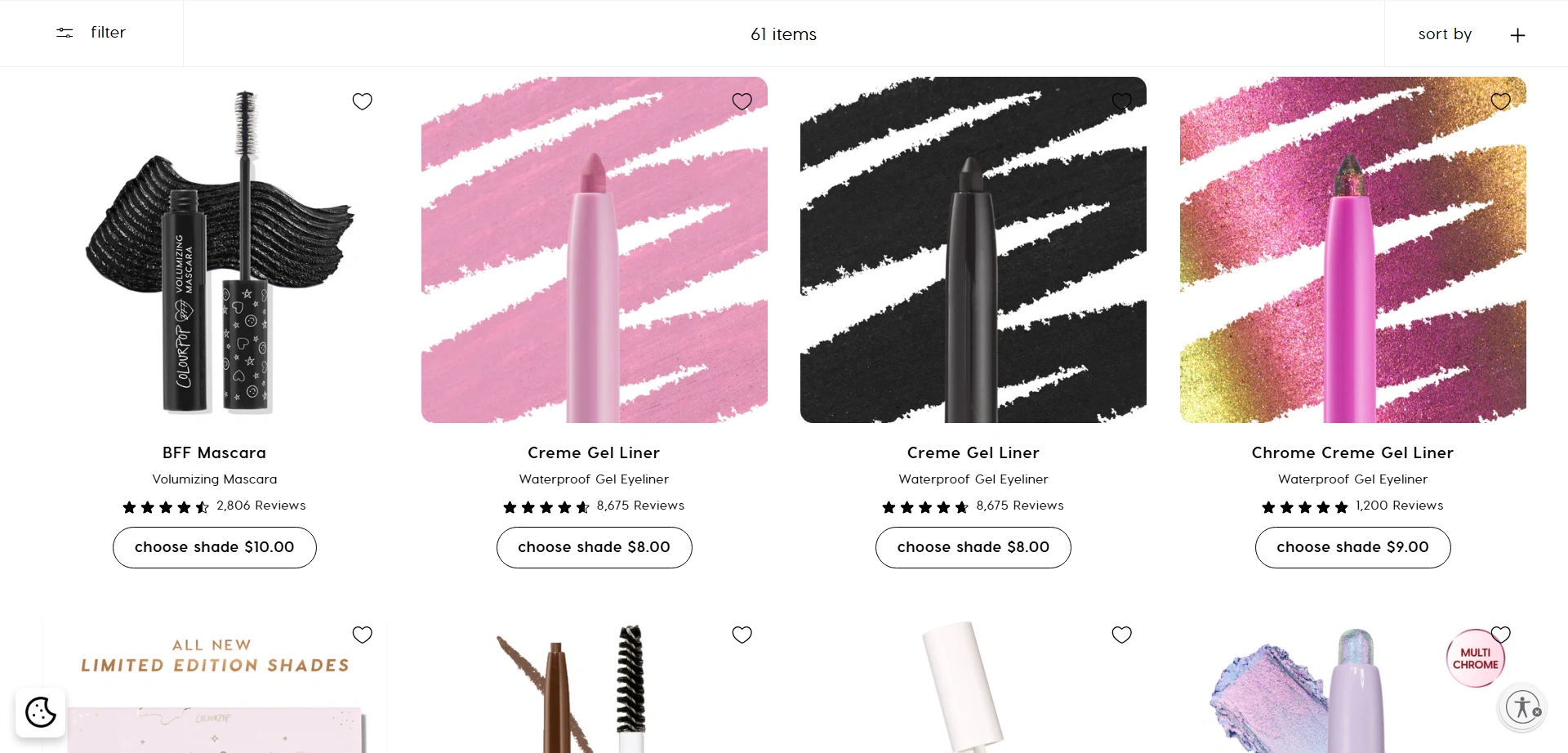
Task: Open the accessibility options widget
Action: (x=1522, y=706)
